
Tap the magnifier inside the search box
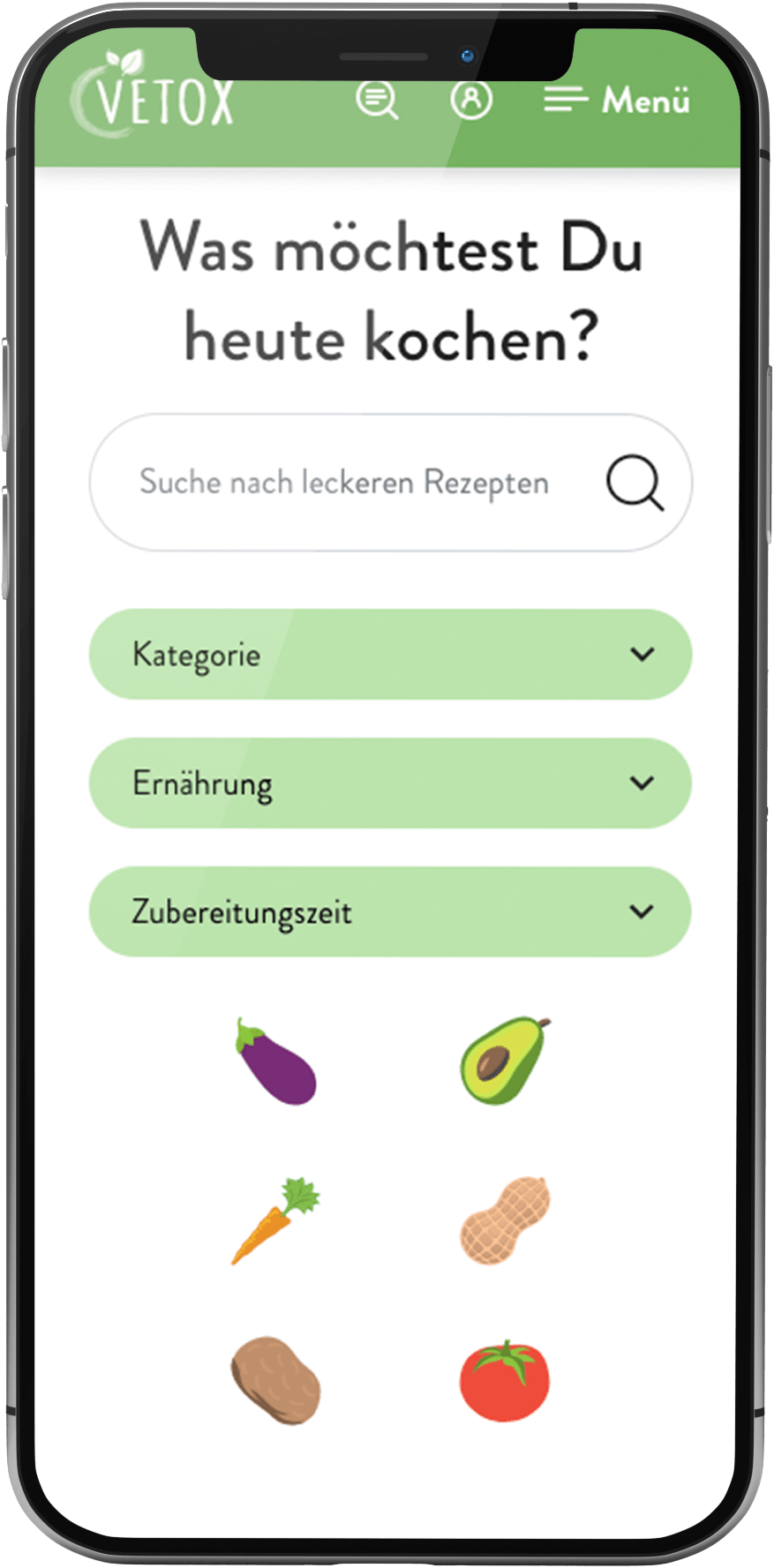pyautogui.click(x=635, y=483)
